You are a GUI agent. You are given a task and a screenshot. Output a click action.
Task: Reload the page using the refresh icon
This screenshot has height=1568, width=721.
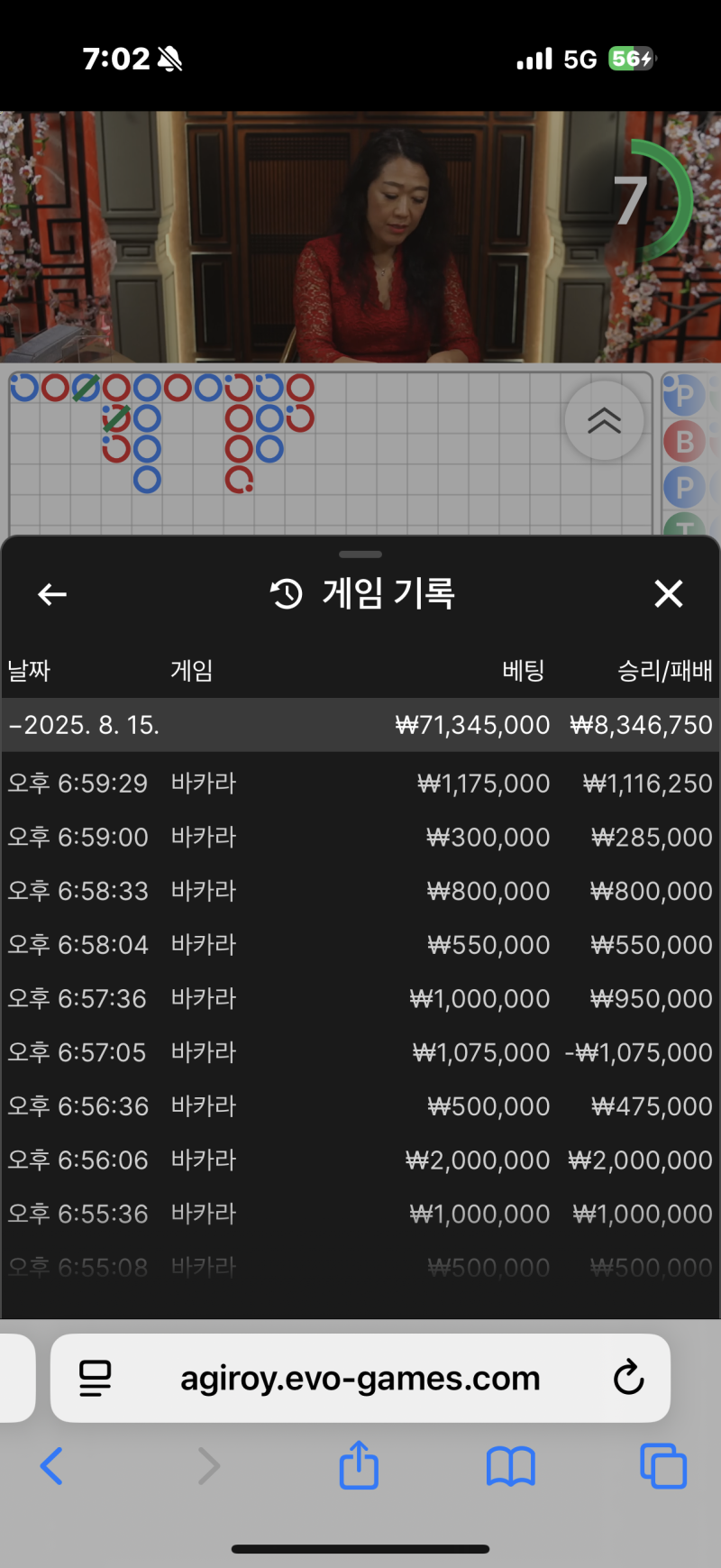pos(628,1378)
